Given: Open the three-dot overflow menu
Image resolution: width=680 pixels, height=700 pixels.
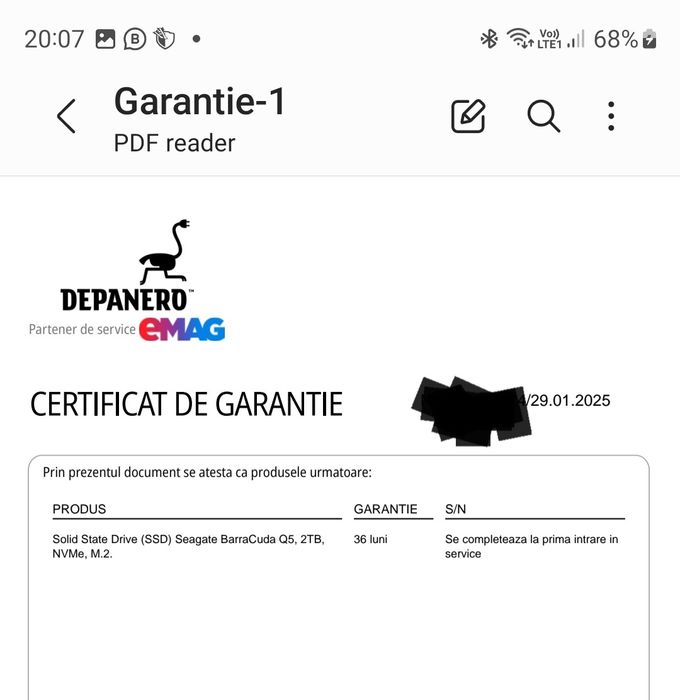Looking at the screenshot, I should pyautogui.click(x=611, y=117).
